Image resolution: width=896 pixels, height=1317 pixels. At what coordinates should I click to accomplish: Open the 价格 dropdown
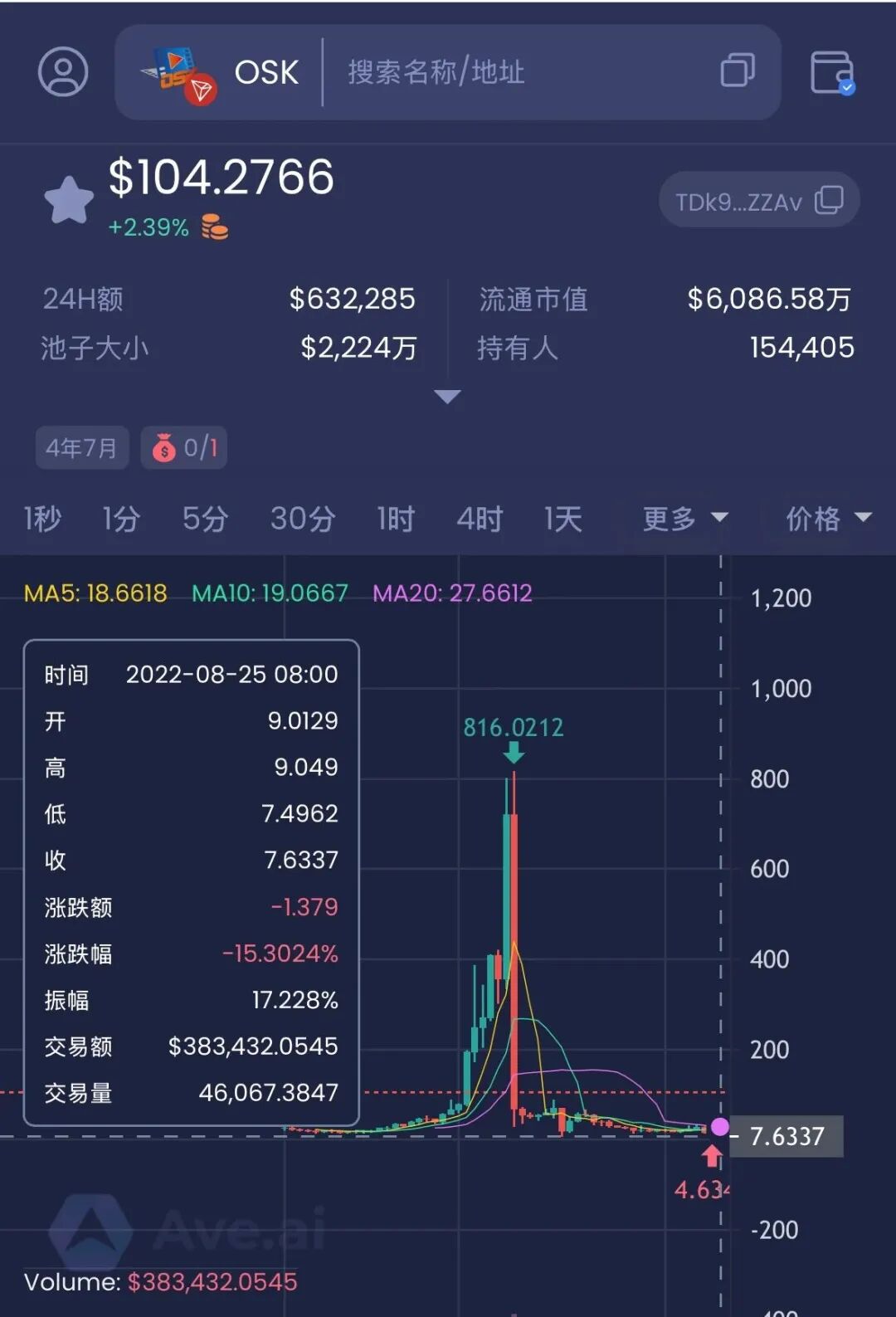(828, 519)
